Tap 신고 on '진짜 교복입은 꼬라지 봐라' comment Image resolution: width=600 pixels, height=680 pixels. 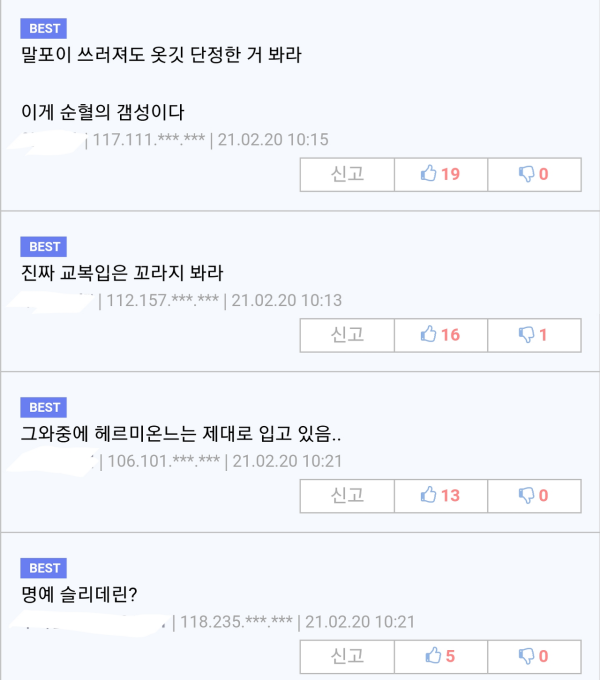point(347,335)
